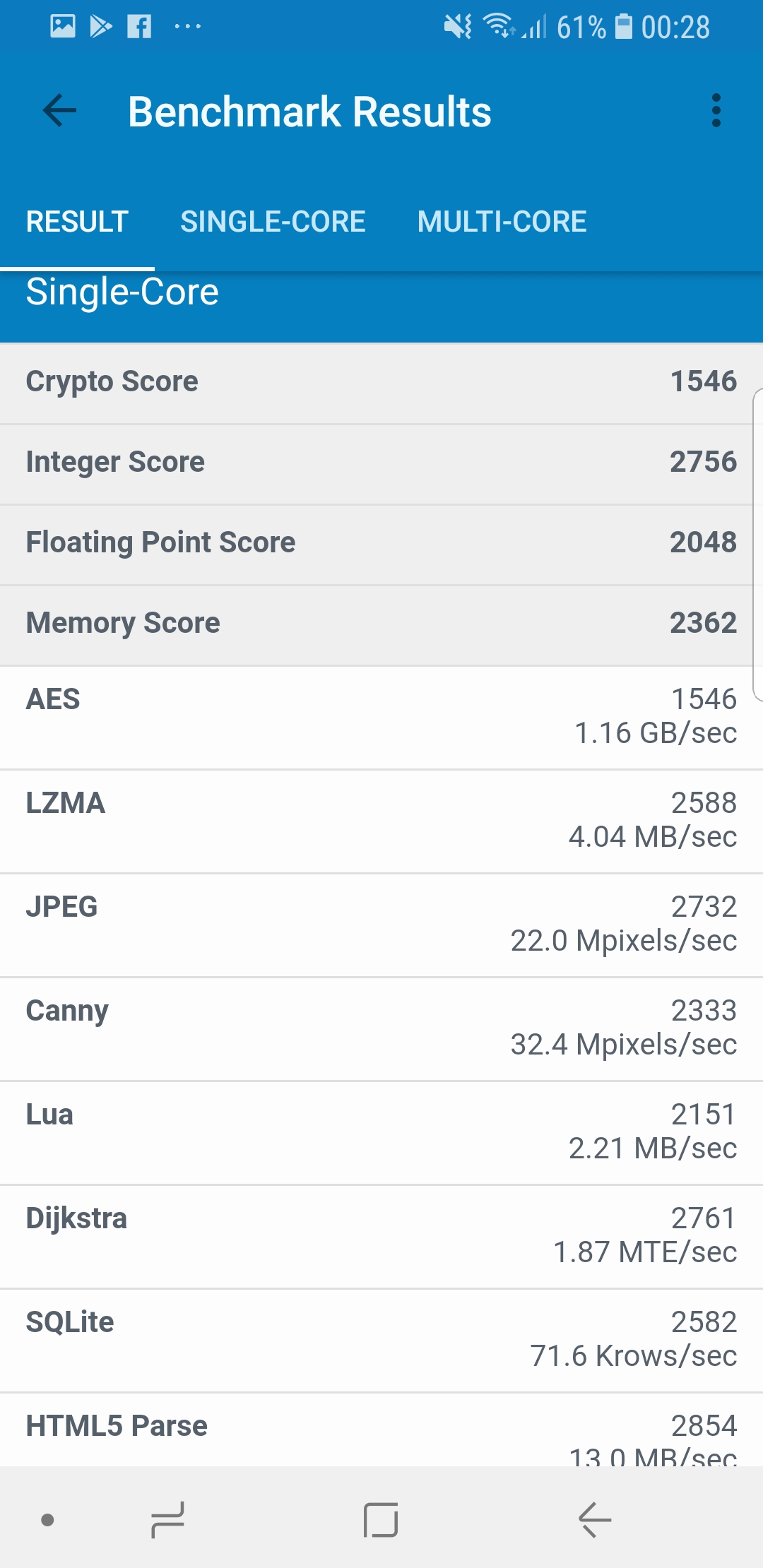Screen dimensions: 763x1568
Task: Switch to the MULTI-CORE tab
Action: point(502,222)
